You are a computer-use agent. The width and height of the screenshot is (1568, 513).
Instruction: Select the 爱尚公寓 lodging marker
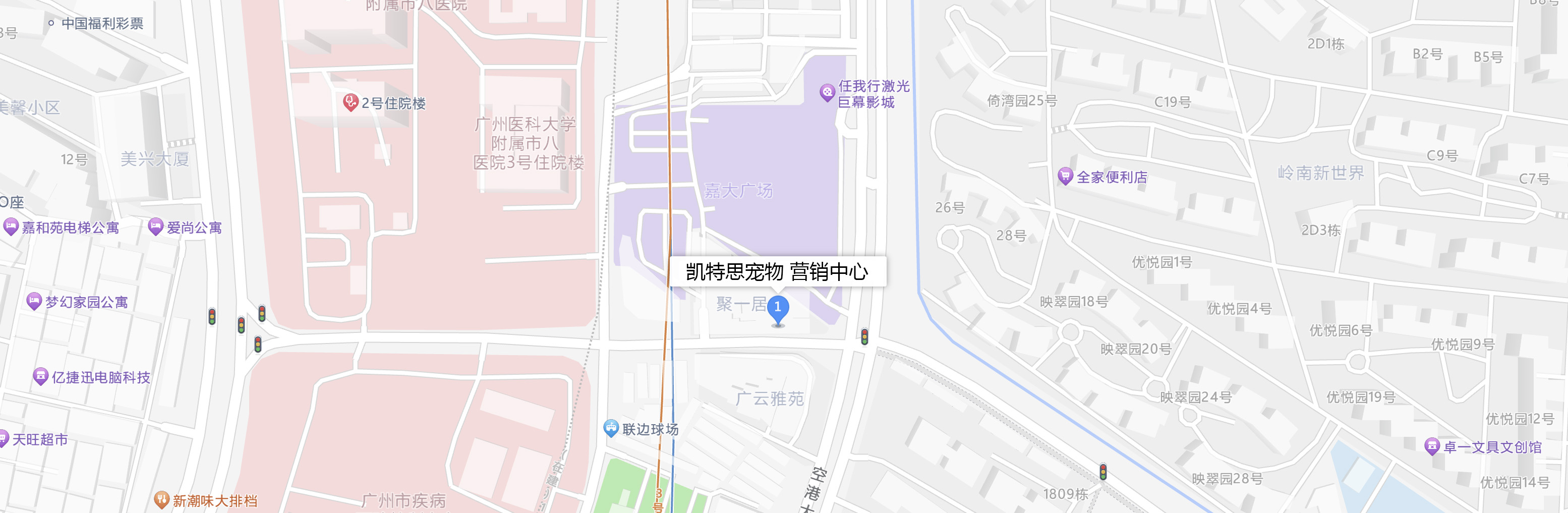156,227
